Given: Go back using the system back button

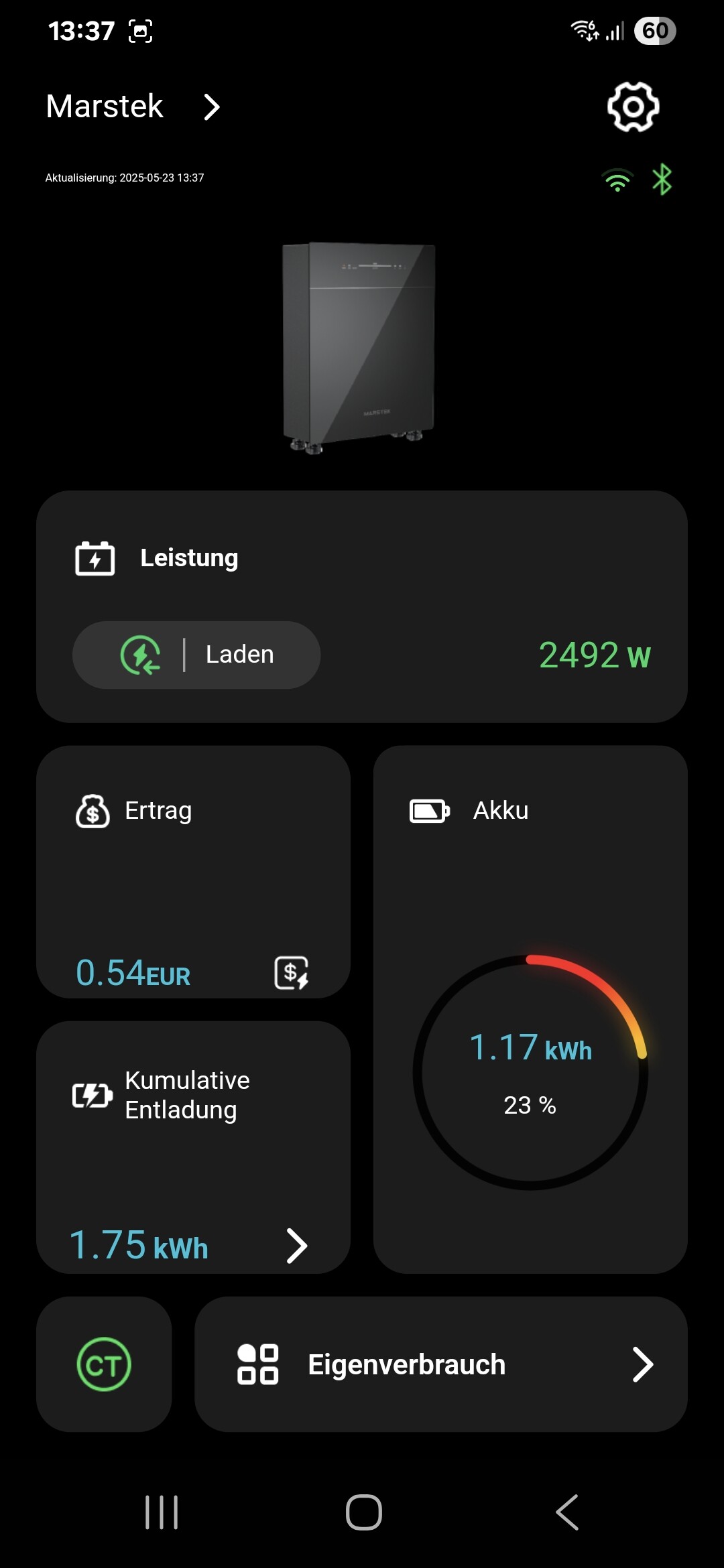Looking at the screenshot, I should (567, 1512).
